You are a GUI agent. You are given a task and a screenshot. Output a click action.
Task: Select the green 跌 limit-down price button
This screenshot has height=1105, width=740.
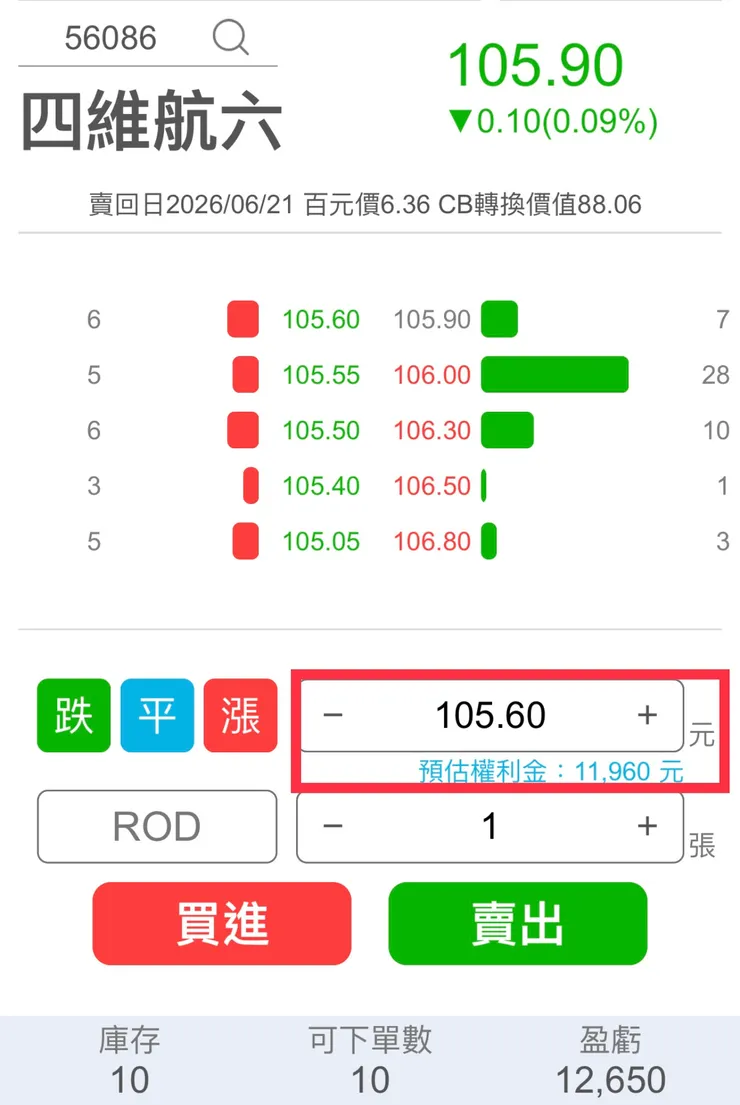pyautogui.click(x=72, y=715)
